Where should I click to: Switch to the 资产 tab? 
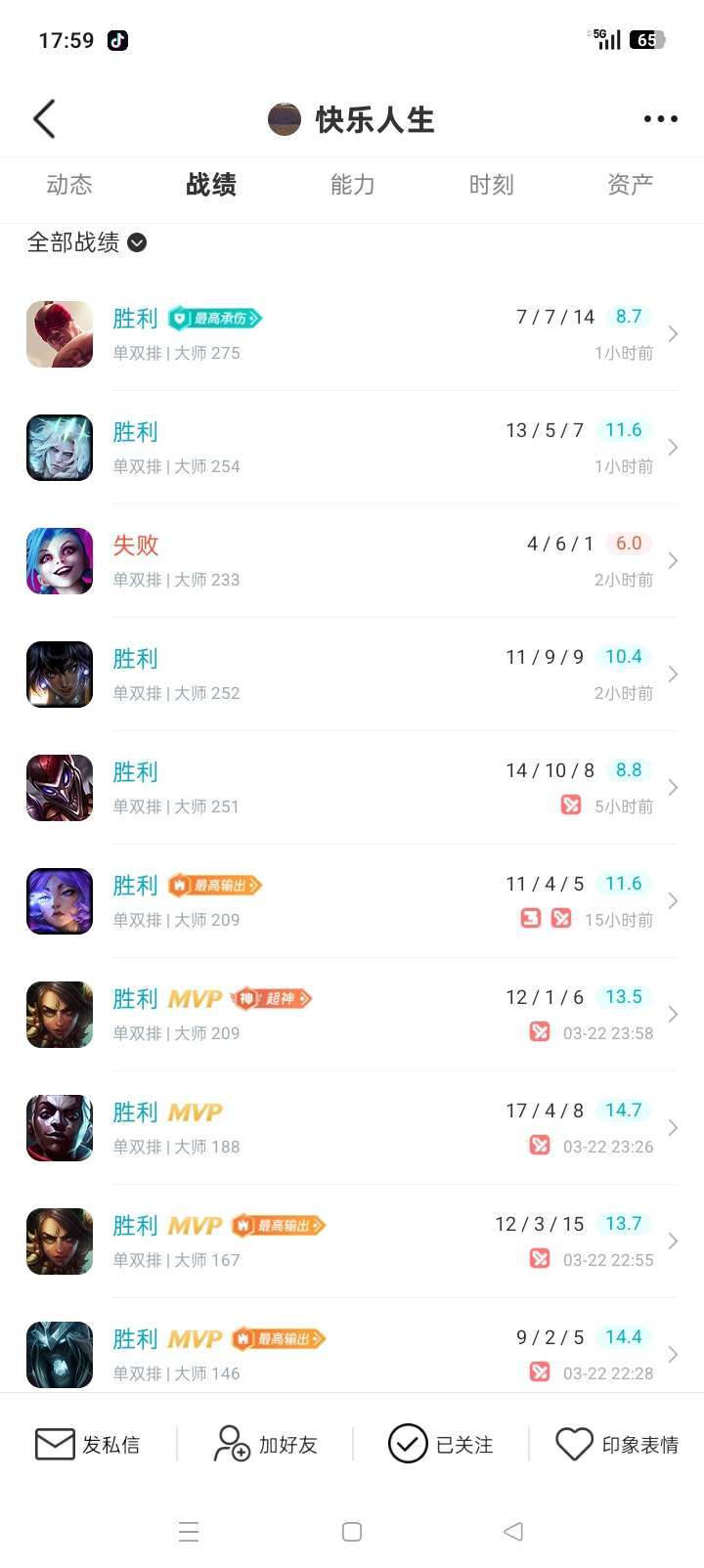(630, 185)
